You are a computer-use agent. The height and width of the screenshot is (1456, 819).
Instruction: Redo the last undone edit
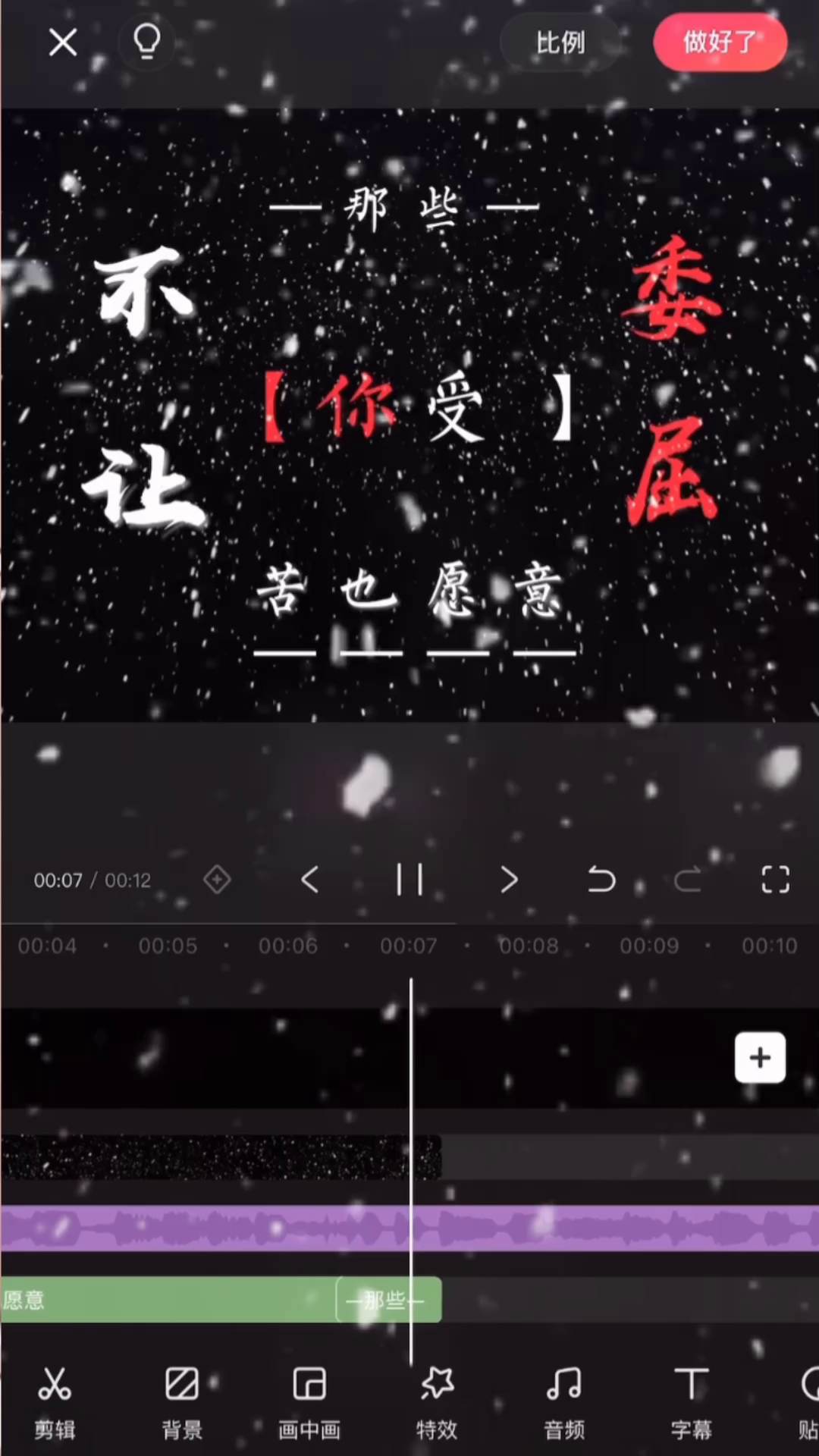(x=688, y=880)
